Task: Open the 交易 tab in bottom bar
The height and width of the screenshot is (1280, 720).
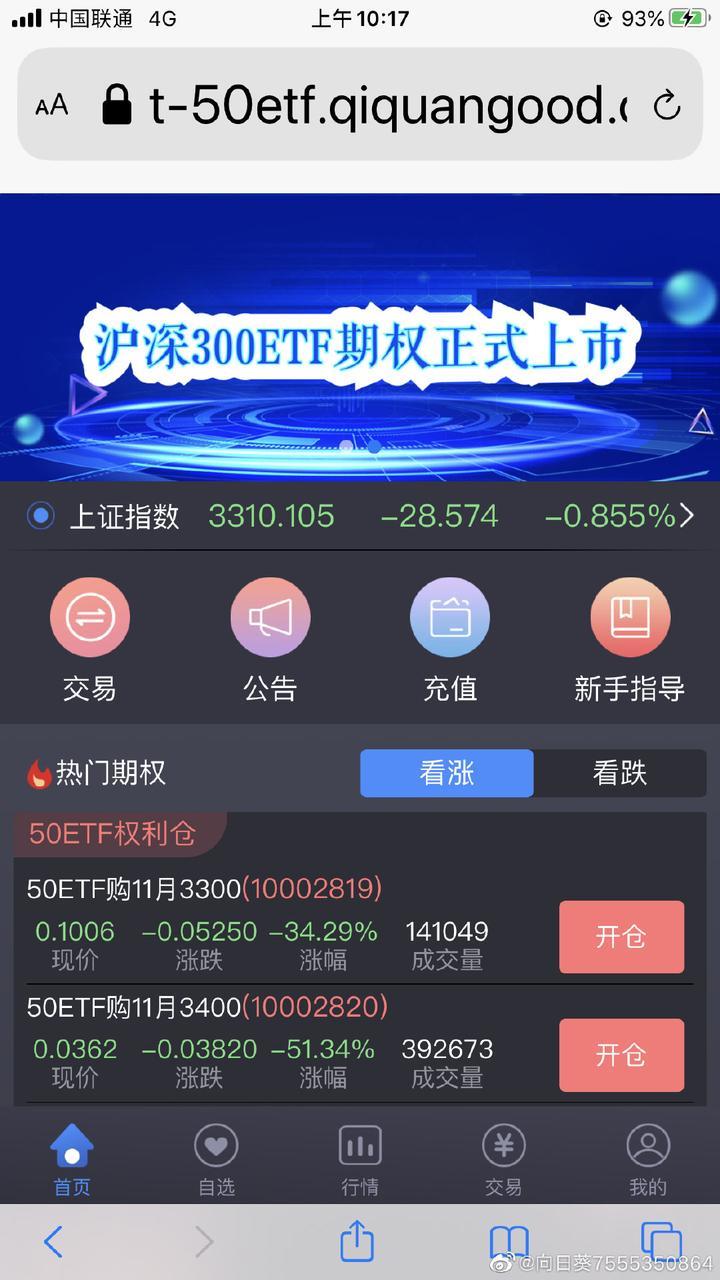Action: pos(503,1160)
